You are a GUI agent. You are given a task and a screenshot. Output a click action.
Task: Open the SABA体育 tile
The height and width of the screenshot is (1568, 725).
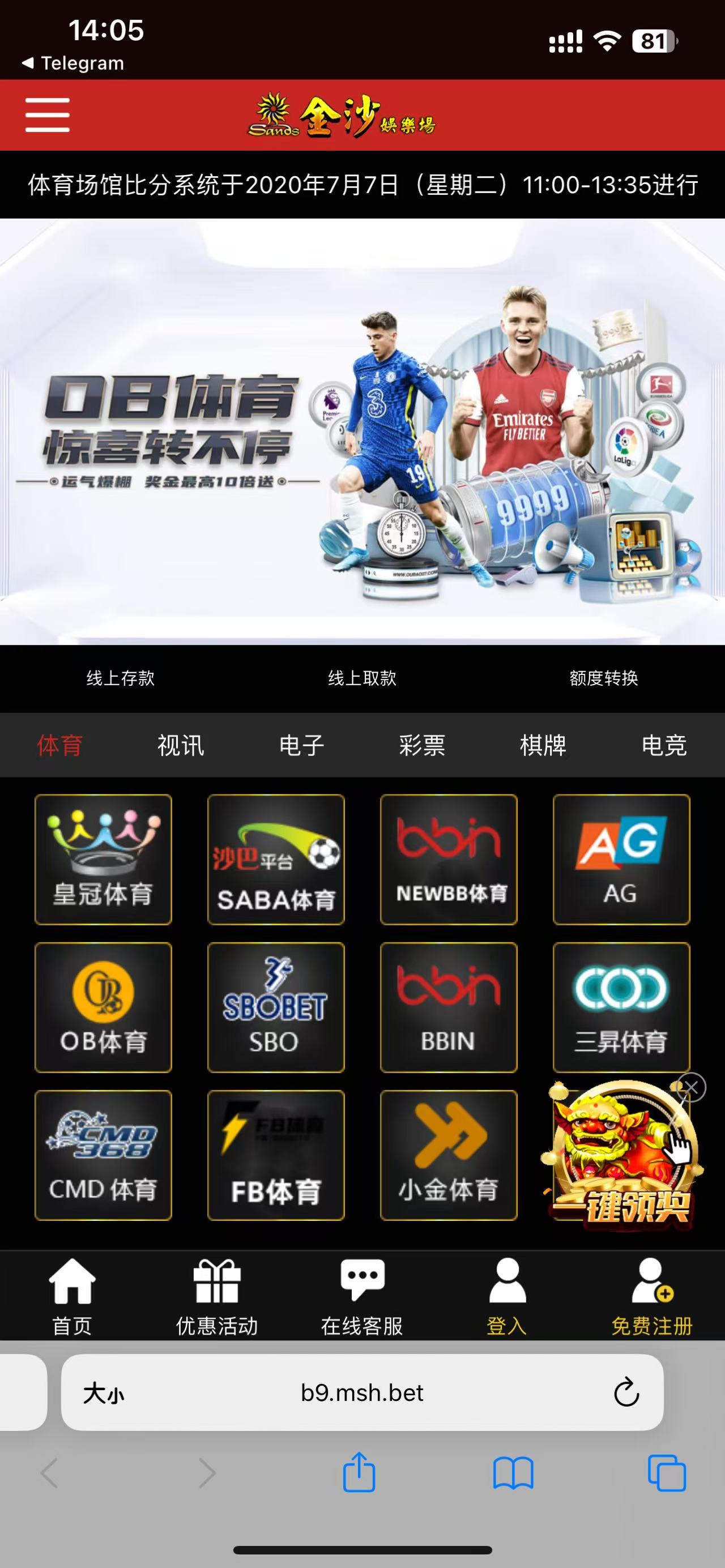(276, 860)
